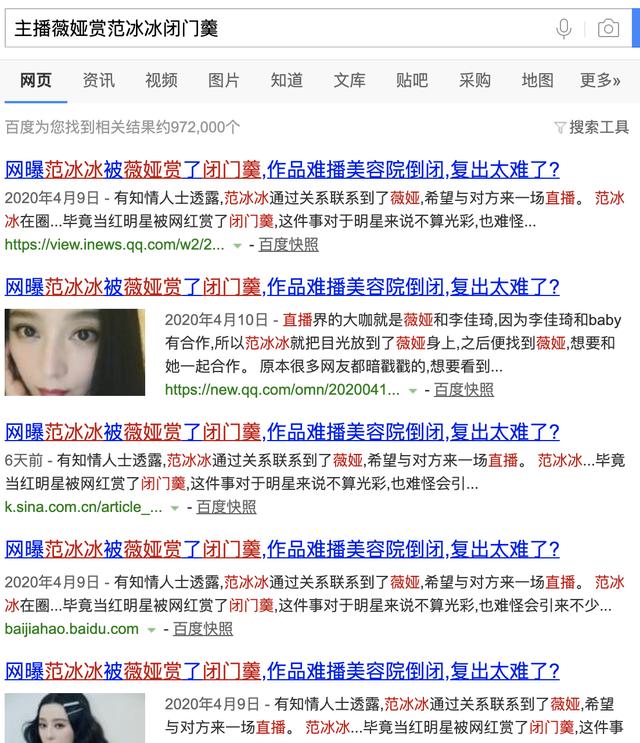
Task: Open the k.sina.com.cn result title
Action: pos(282,433)
